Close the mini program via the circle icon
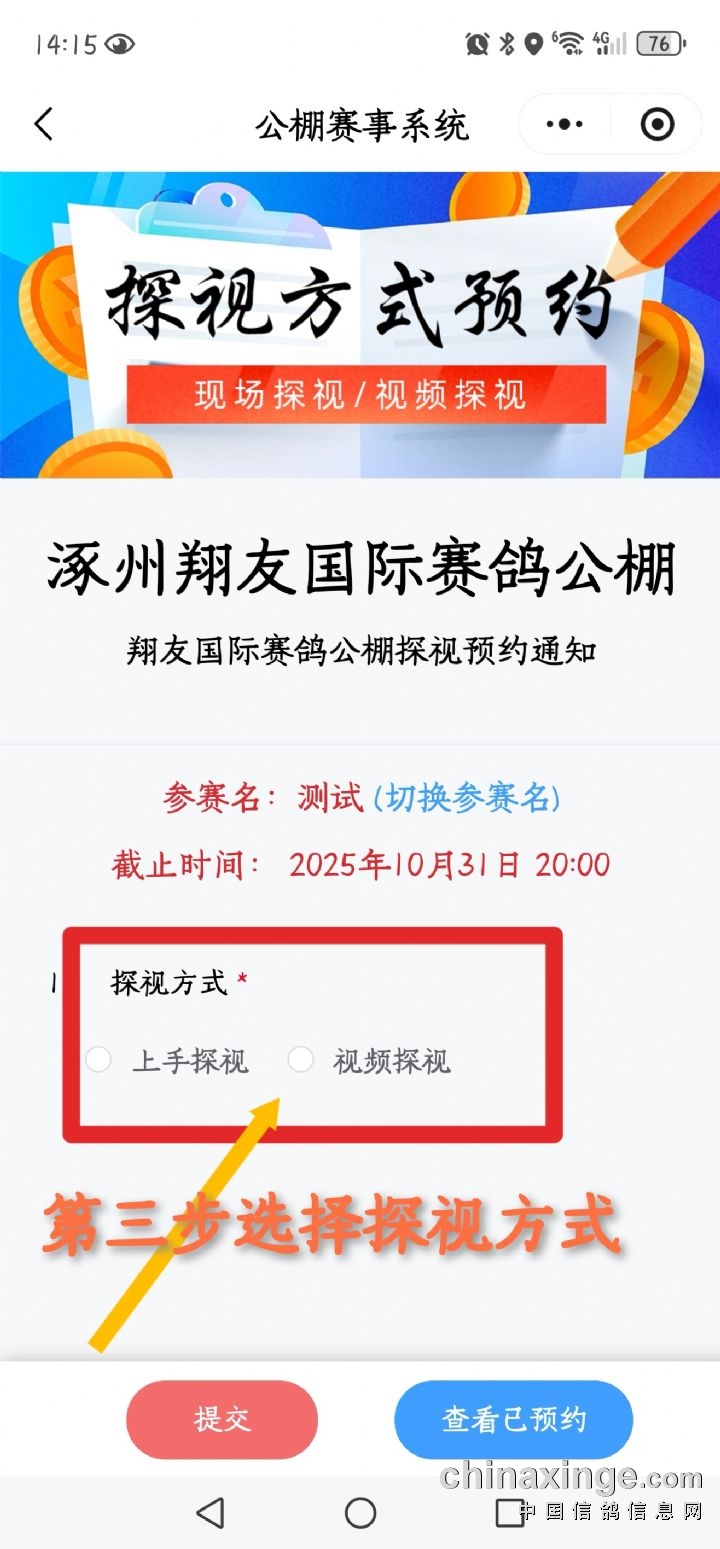 (x=657, y=125)
